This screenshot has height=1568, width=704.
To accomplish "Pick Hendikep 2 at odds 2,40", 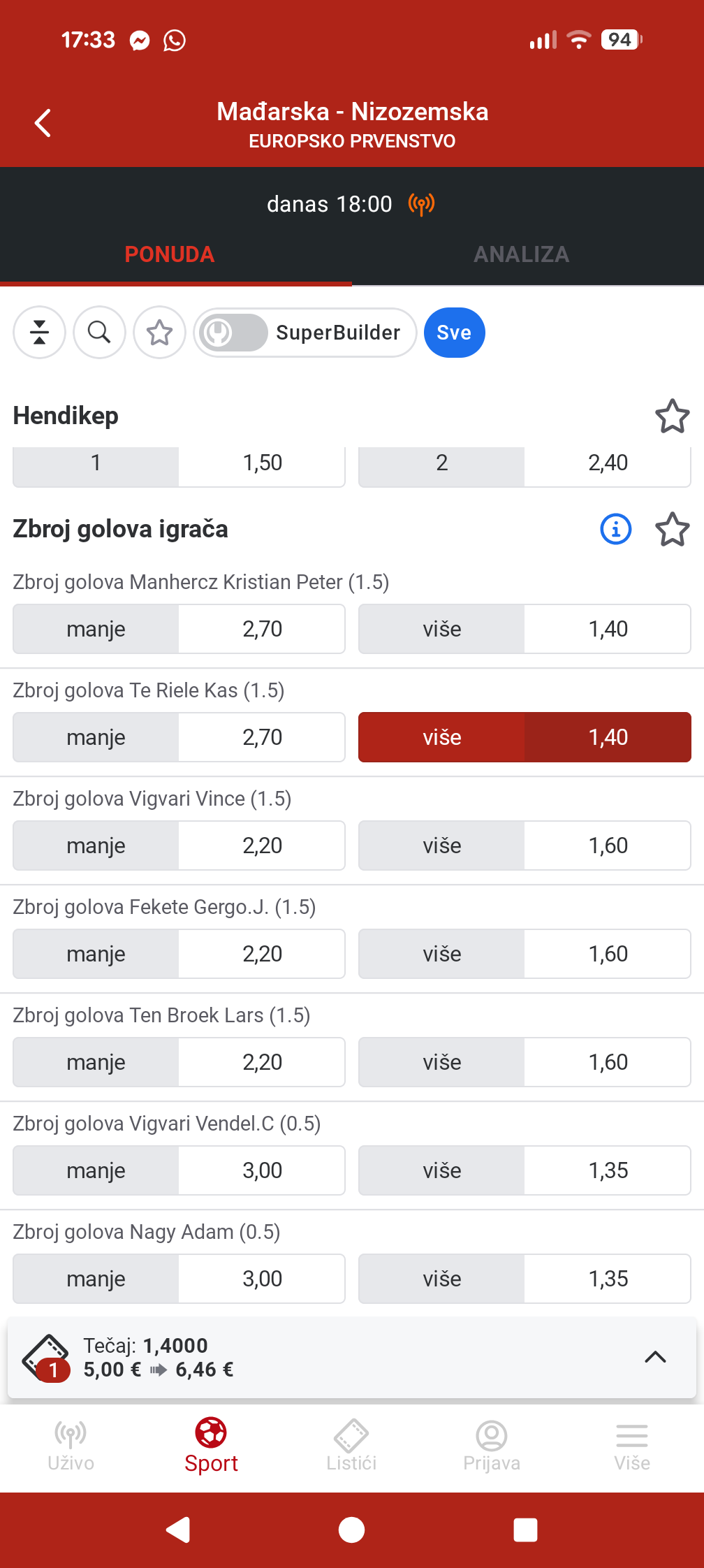I will click(x=525, y=463).
